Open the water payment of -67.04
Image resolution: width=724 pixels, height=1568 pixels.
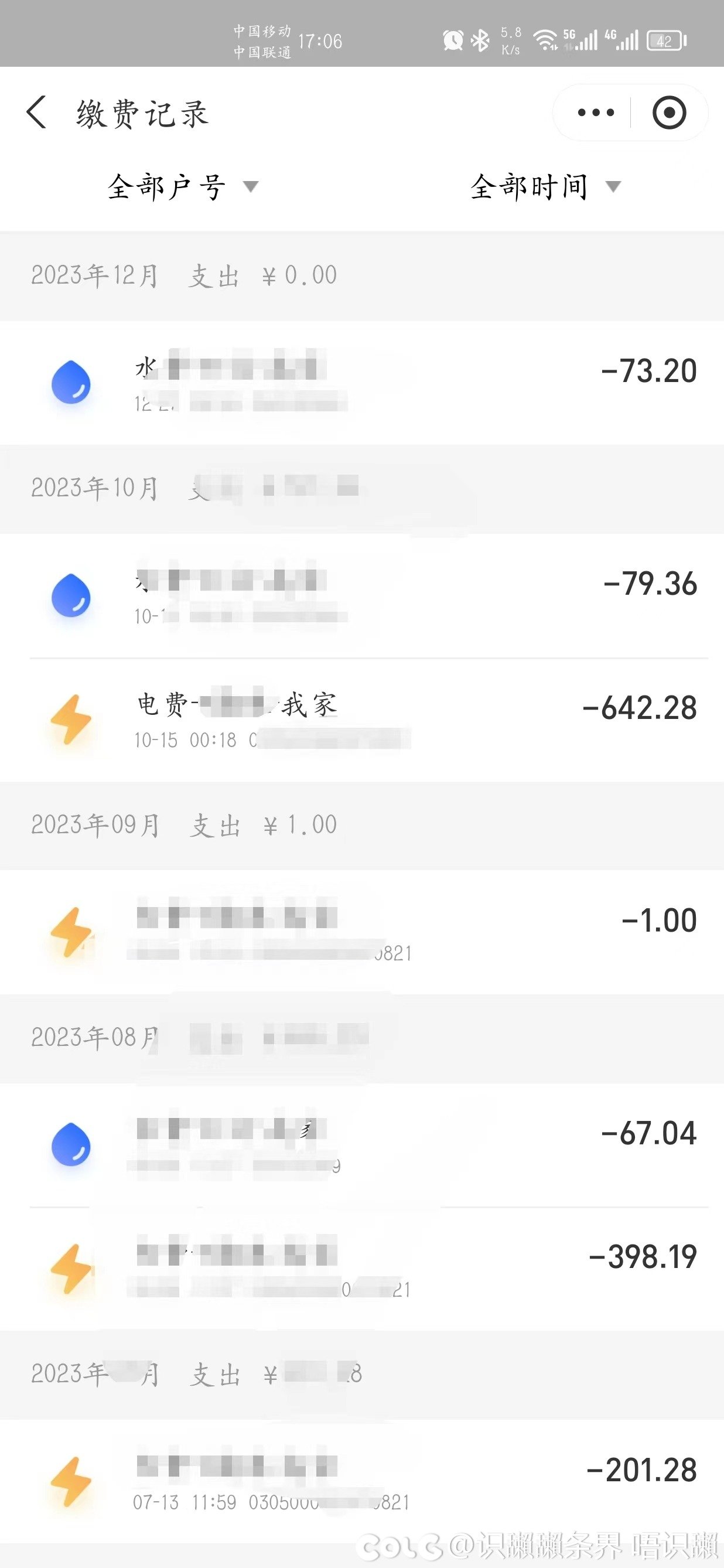pos(362,1146)
